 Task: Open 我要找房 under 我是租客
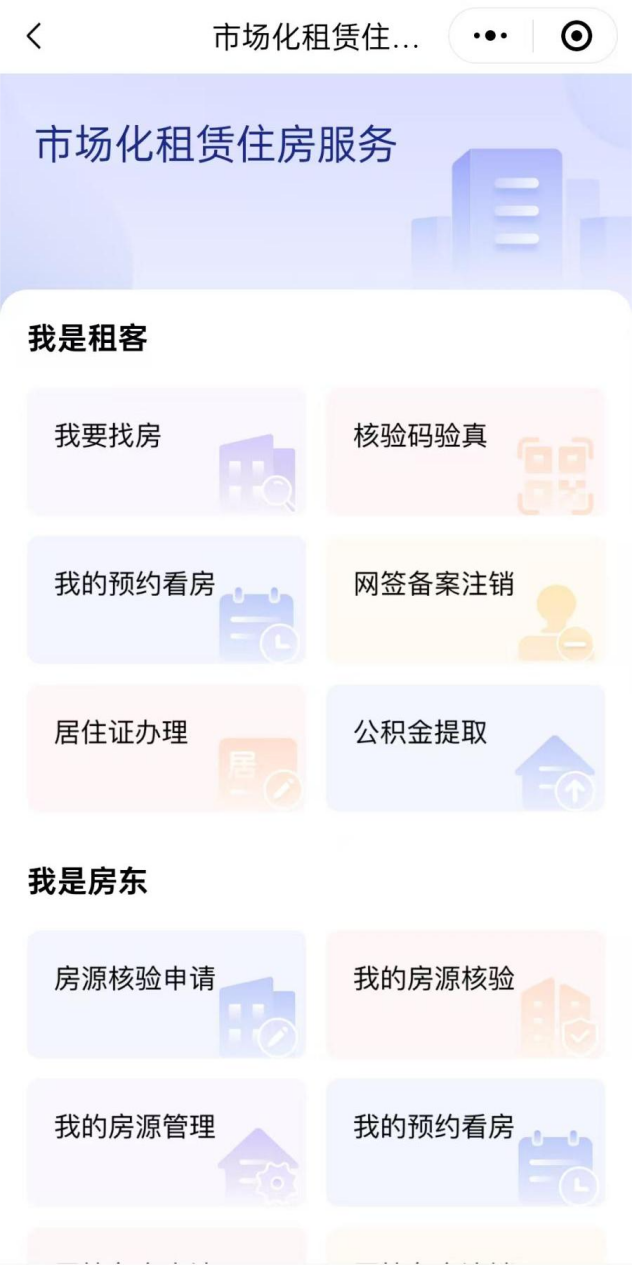click(x=166, y=452)
